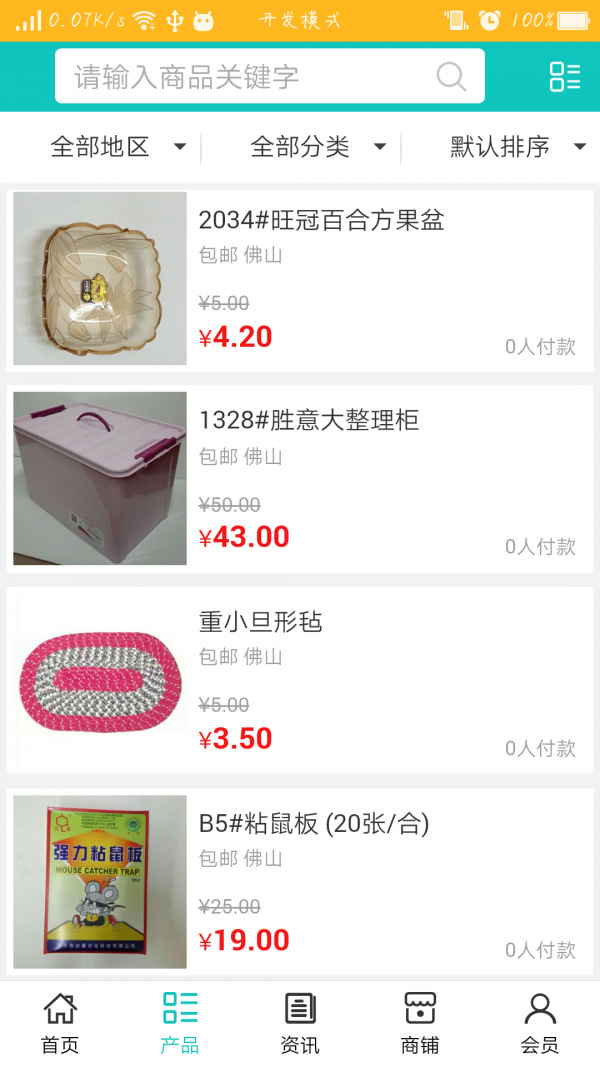Expand the 全部分类 category dropdown
Viewport: 600px width, 1067px height.
click(318, 147)
